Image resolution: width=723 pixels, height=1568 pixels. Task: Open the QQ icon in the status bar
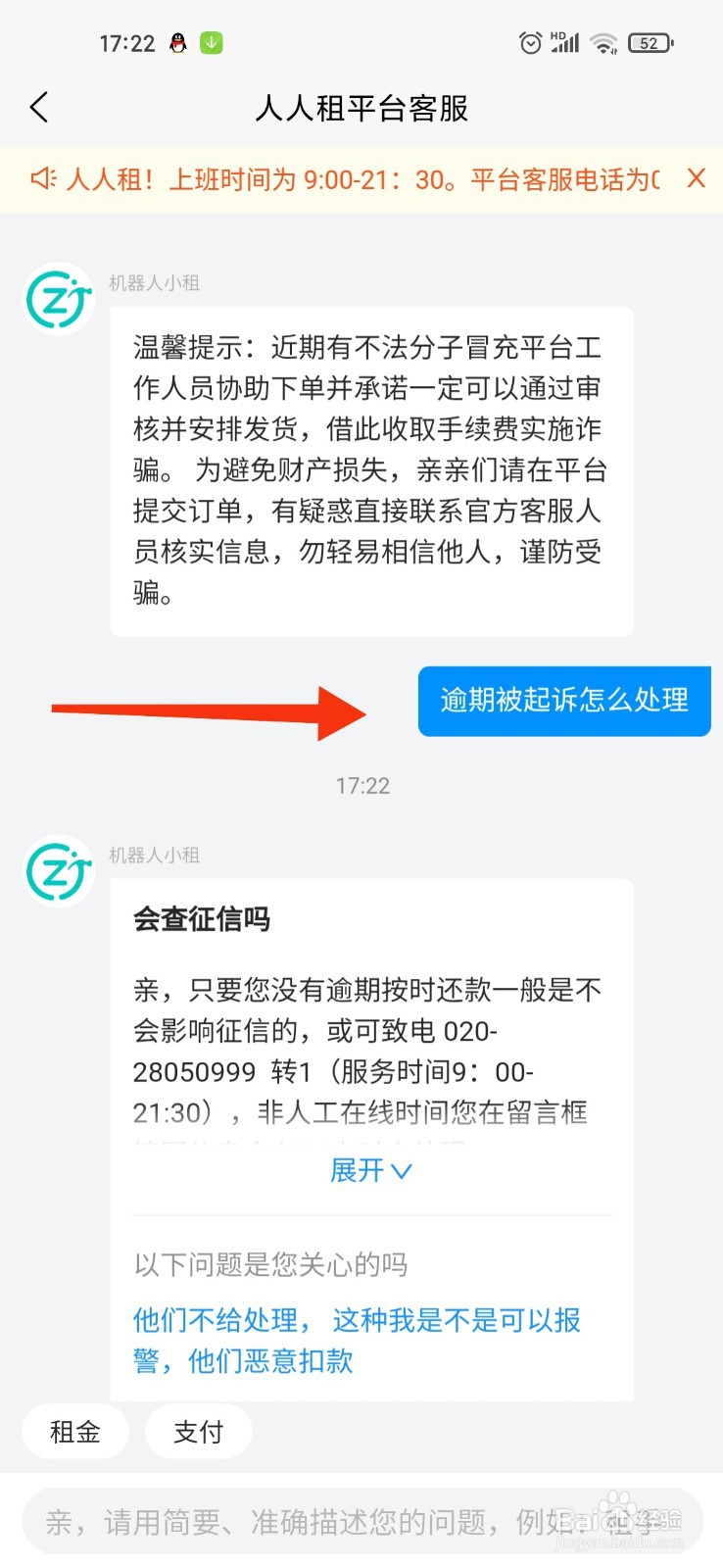point(177,42)
